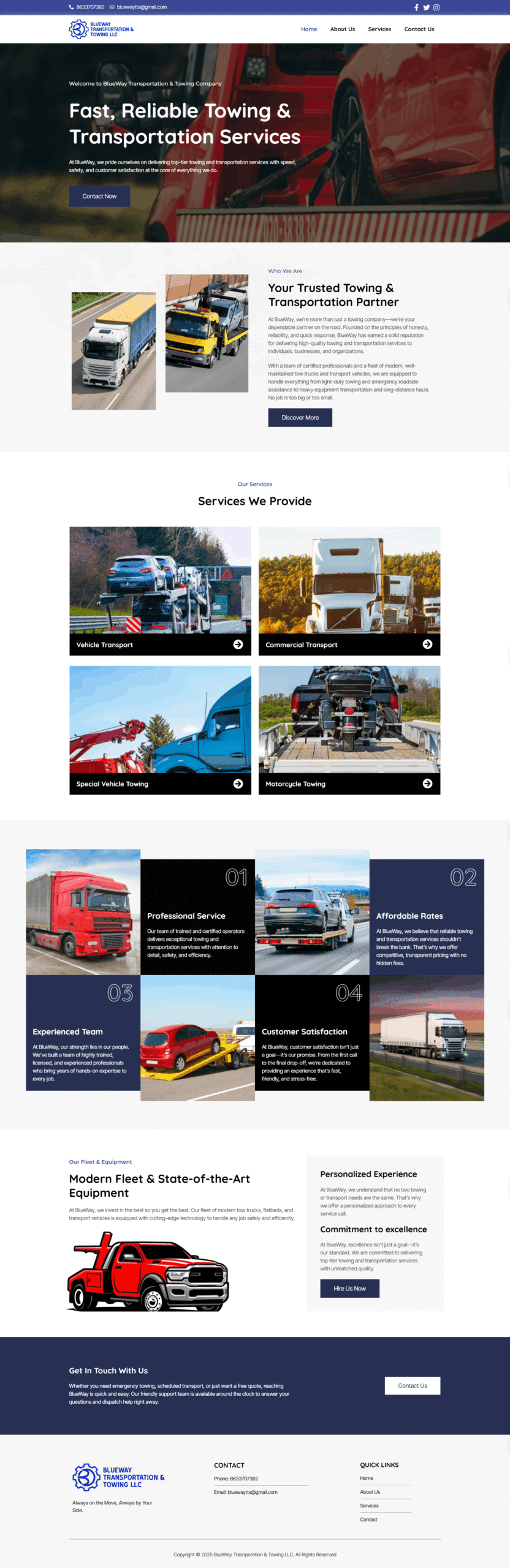Open the Twitter icon in top bar
This screenshot has height=1568, width=510.
[427, 7]
